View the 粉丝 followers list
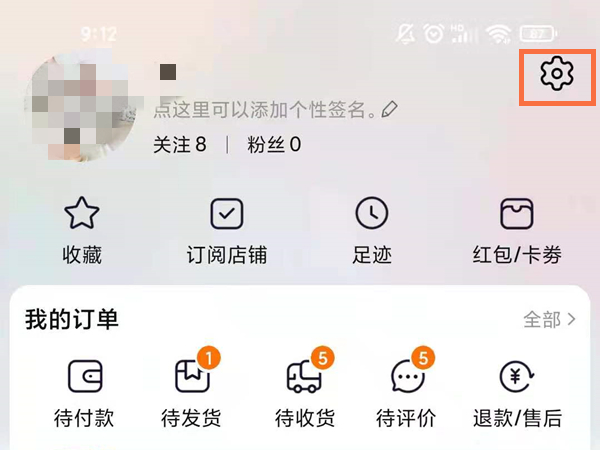Viewport: 600px width, 450px height. point(274,145)
